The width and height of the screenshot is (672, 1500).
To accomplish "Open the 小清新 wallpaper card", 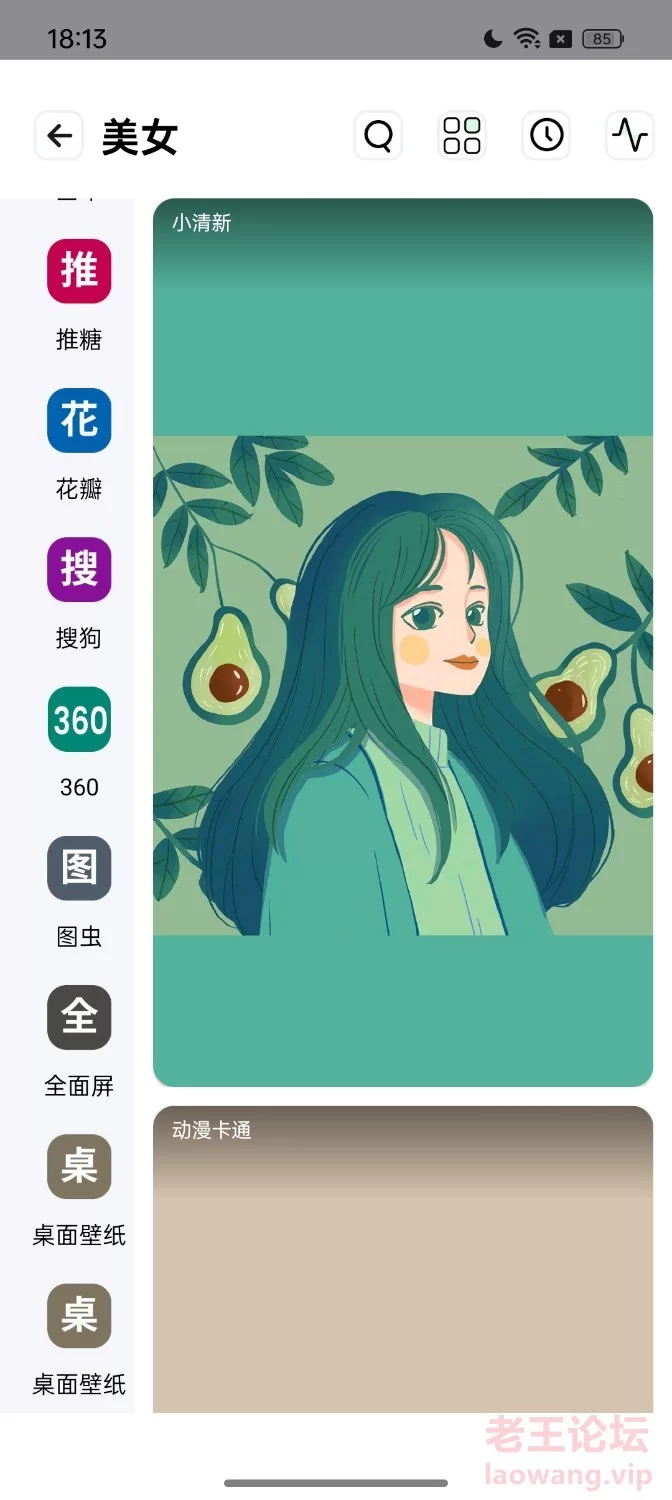I will tap(403, 642).
